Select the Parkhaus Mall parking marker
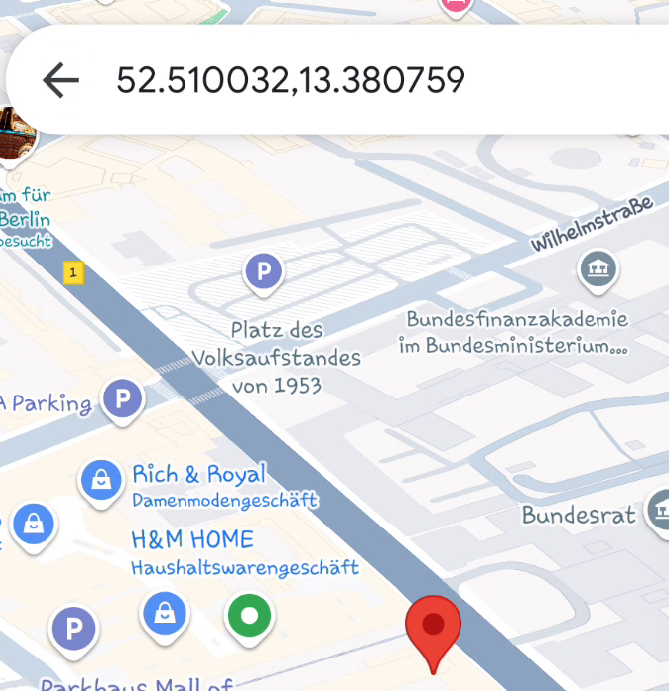 [x=73, y=630]
